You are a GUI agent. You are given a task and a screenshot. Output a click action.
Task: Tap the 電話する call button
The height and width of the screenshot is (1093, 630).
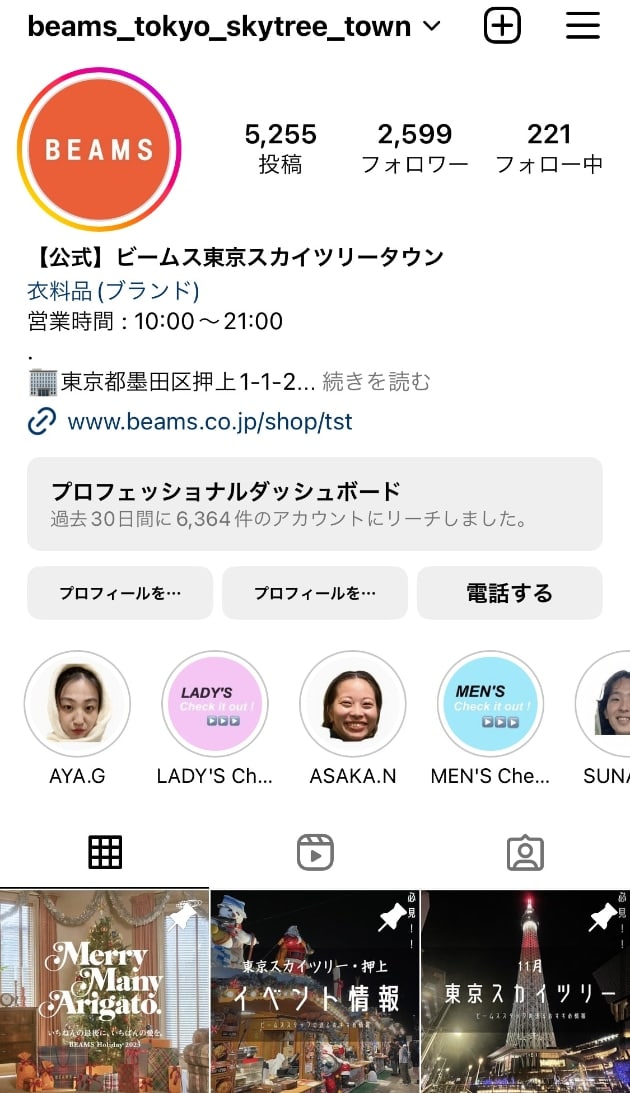[x=509, y=593]
